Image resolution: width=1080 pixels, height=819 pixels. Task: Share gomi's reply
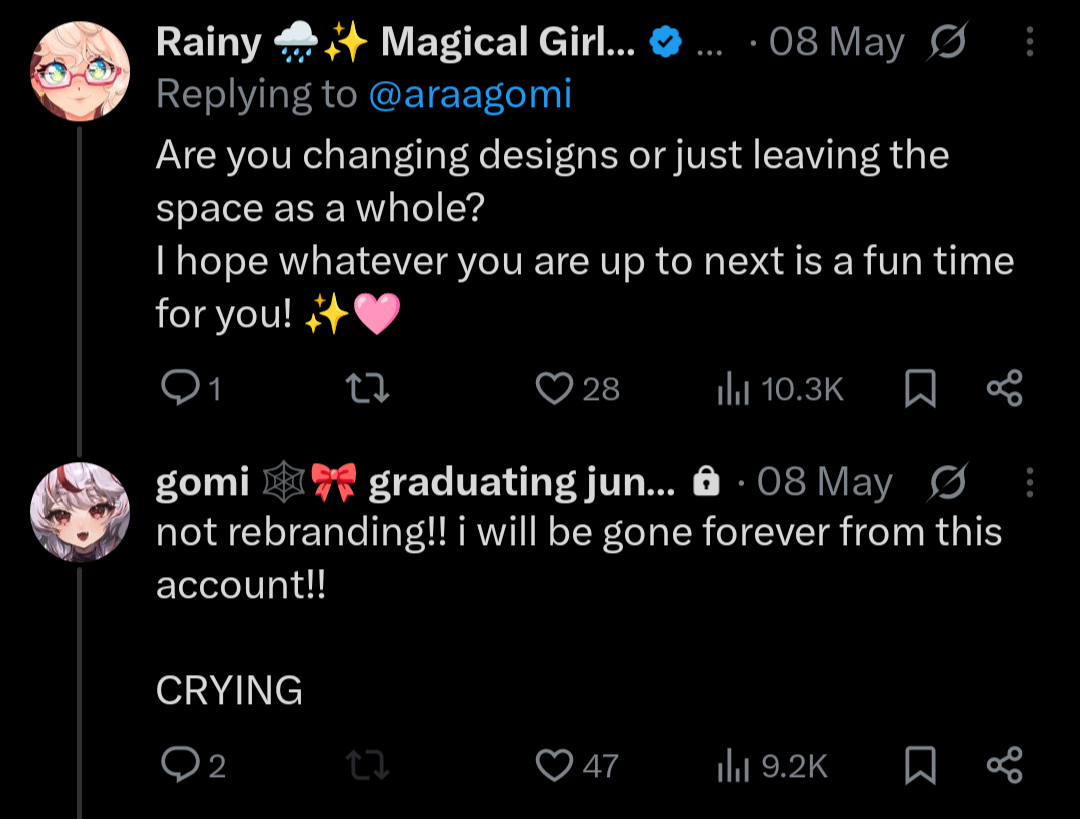pyautogui.click(x=1004, y=766)
